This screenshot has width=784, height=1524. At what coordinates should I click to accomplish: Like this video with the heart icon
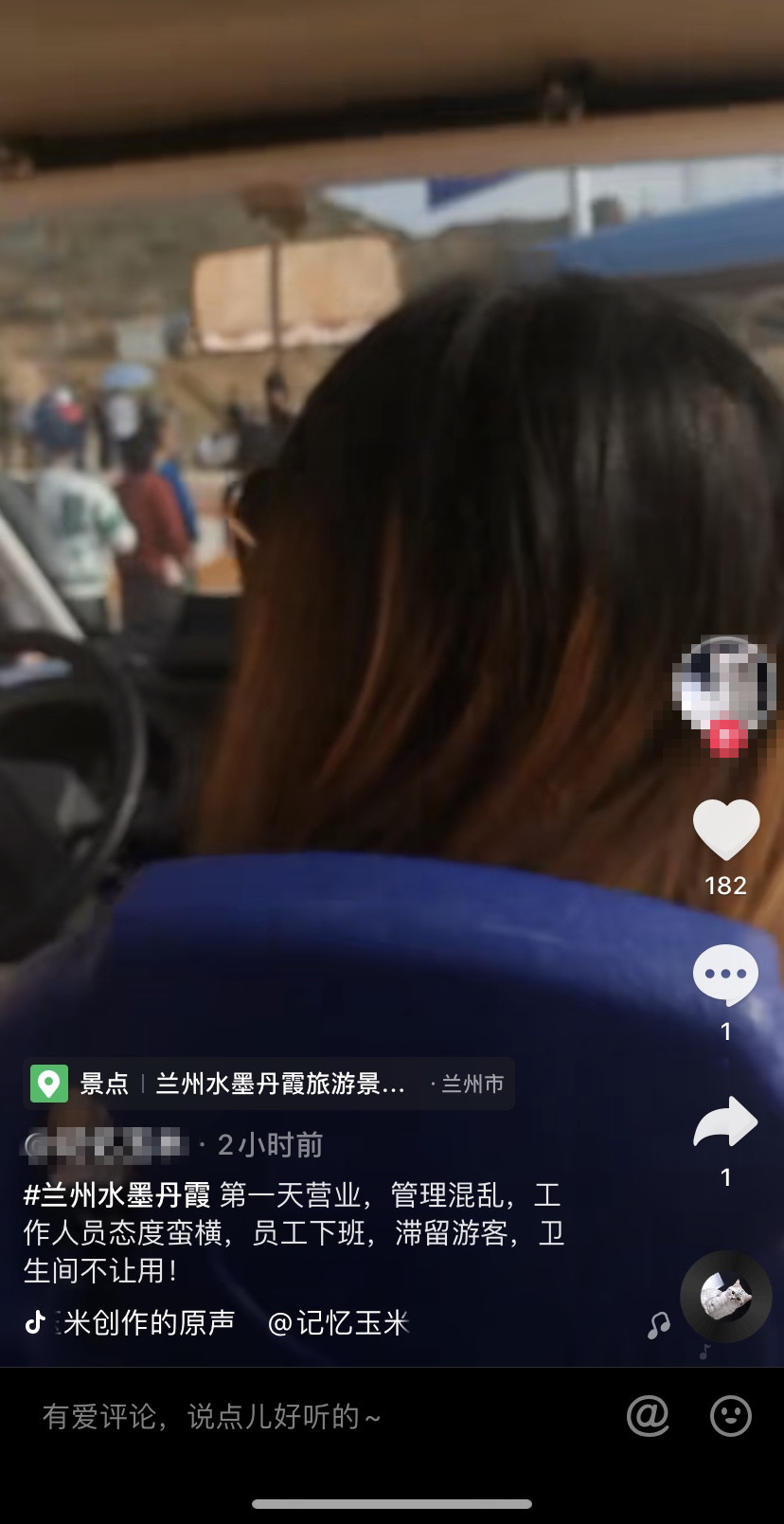pyautogui.click(x=726, y=829)
